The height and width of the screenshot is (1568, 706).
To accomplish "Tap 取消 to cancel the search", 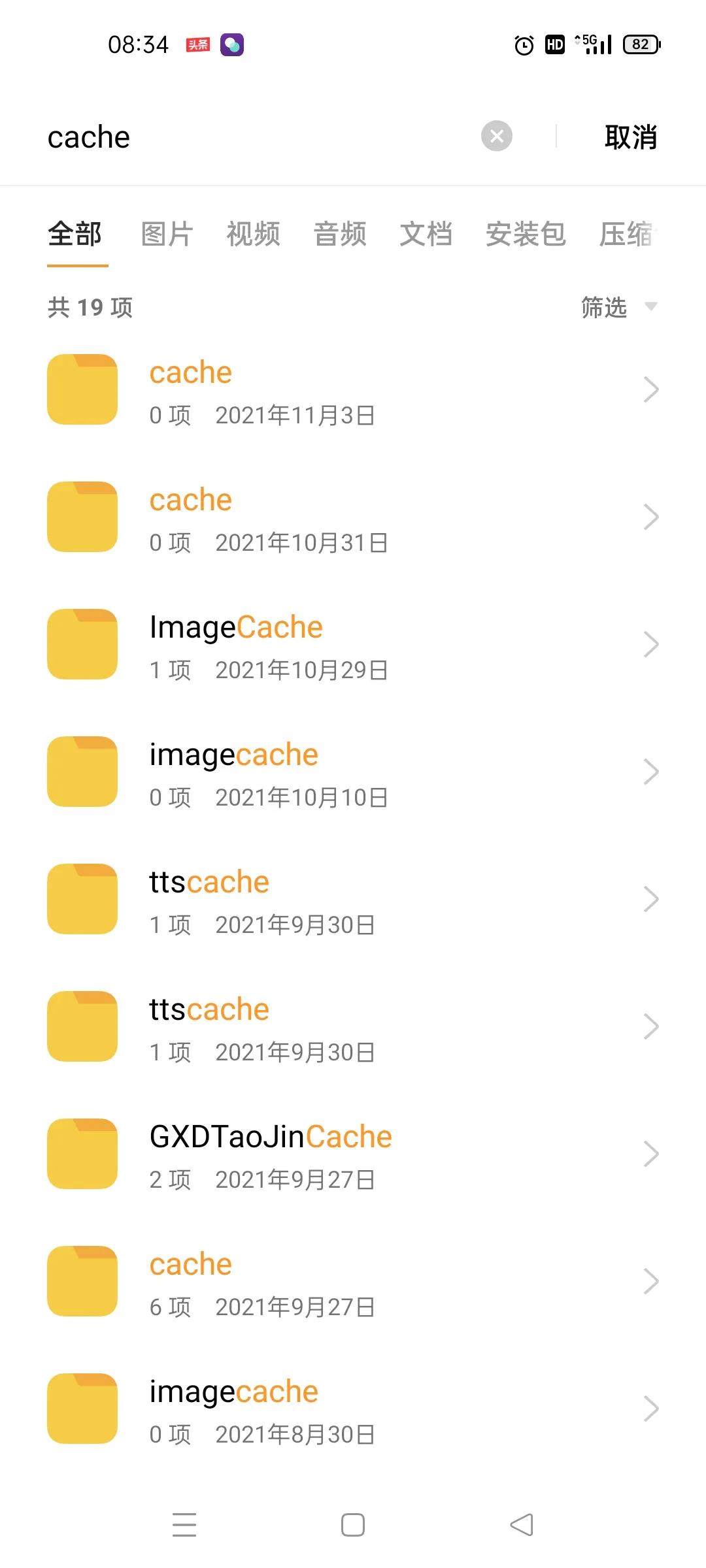I will 630,137.
